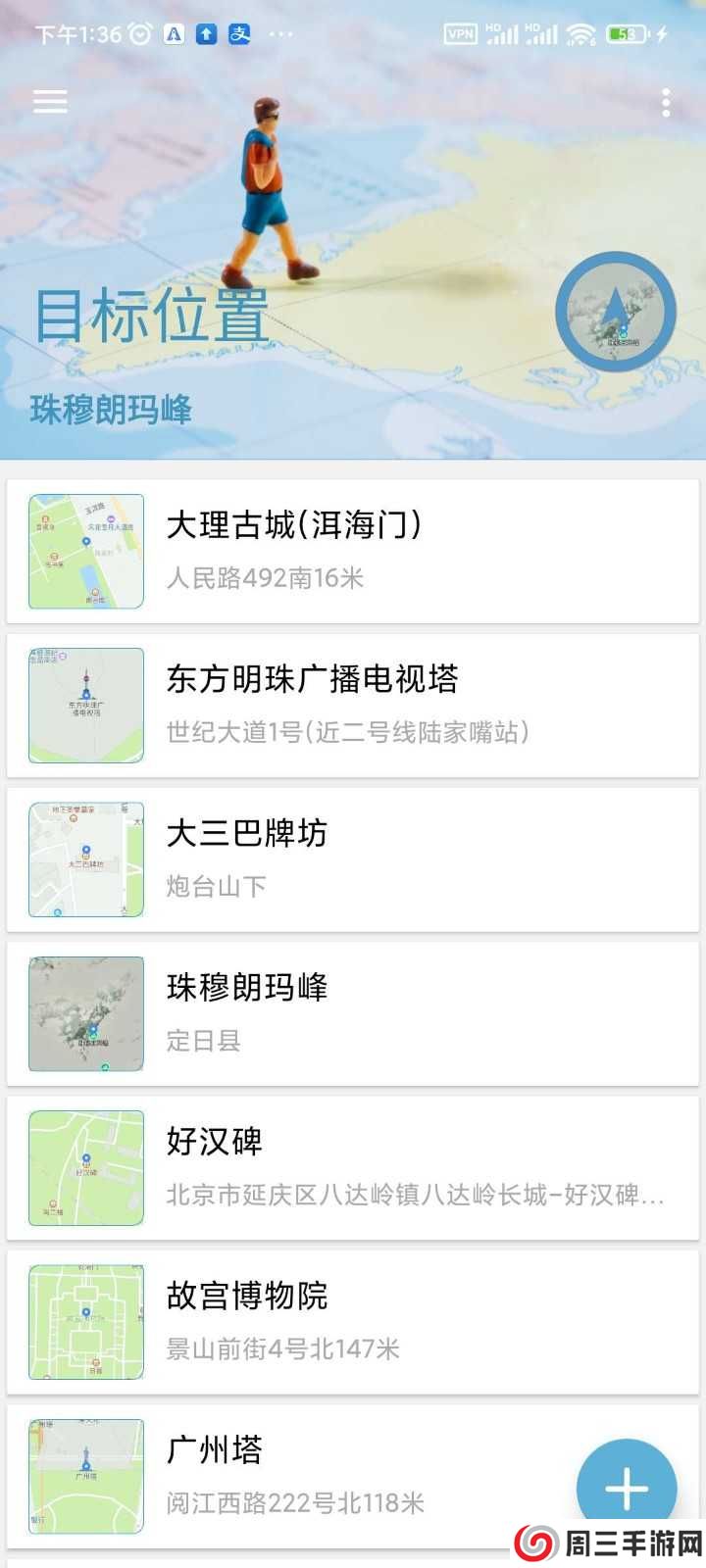
Task: Open the 好汉碑 location entry
Action: tap(353, 1167)
